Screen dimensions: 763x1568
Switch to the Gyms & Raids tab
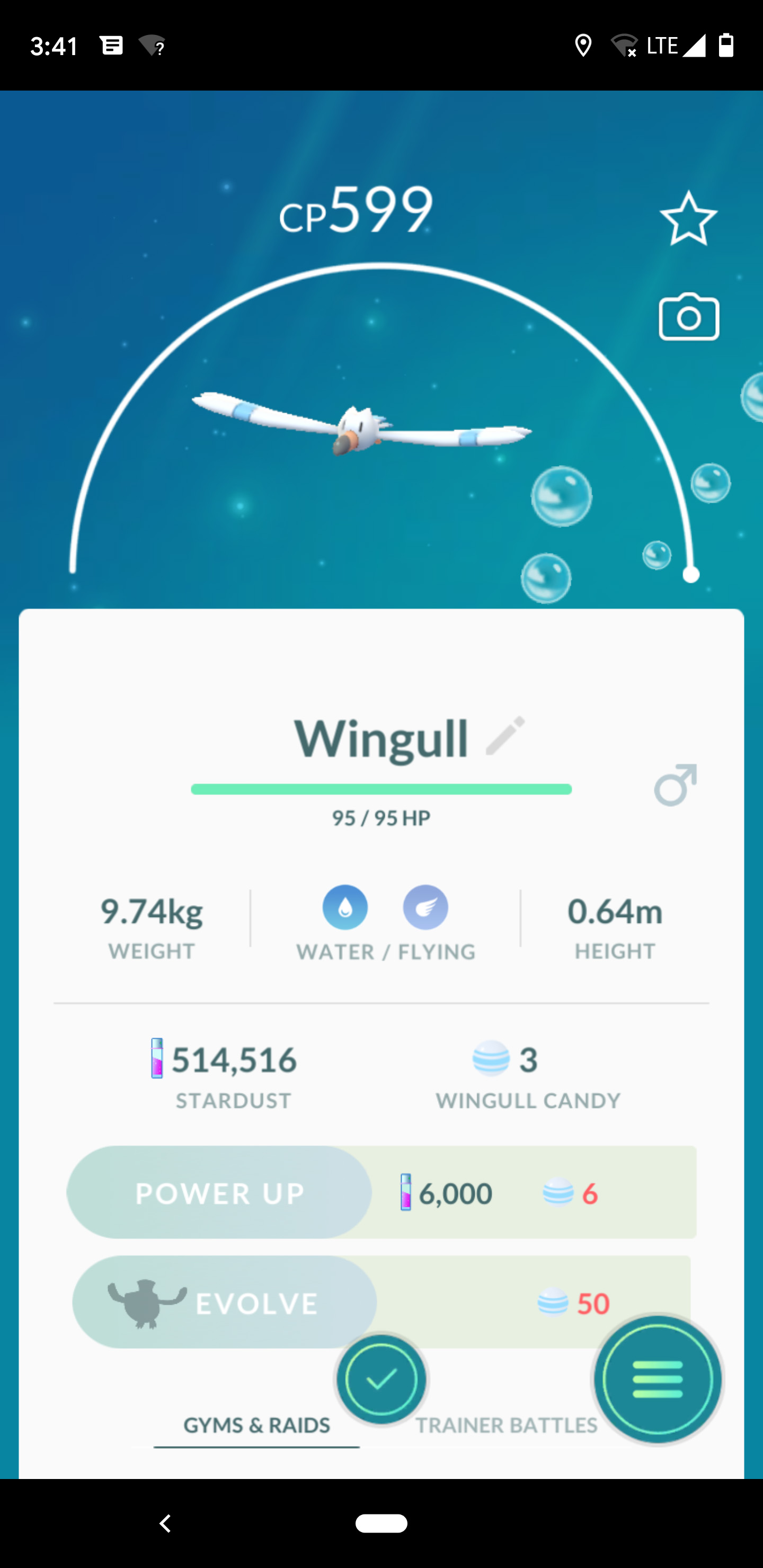pyautogui.click(x=256, y=1426)
